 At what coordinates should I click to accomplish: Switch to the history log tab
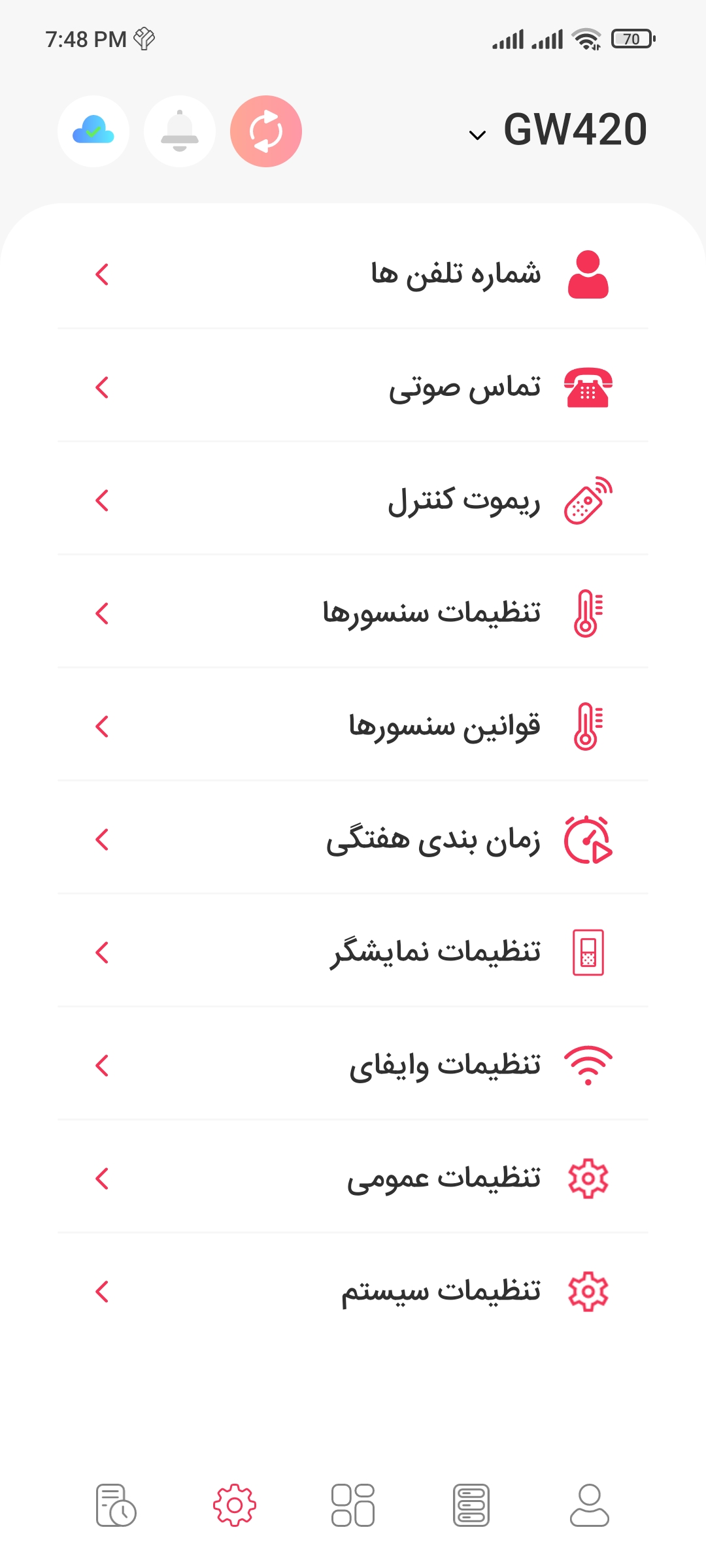116,1505
